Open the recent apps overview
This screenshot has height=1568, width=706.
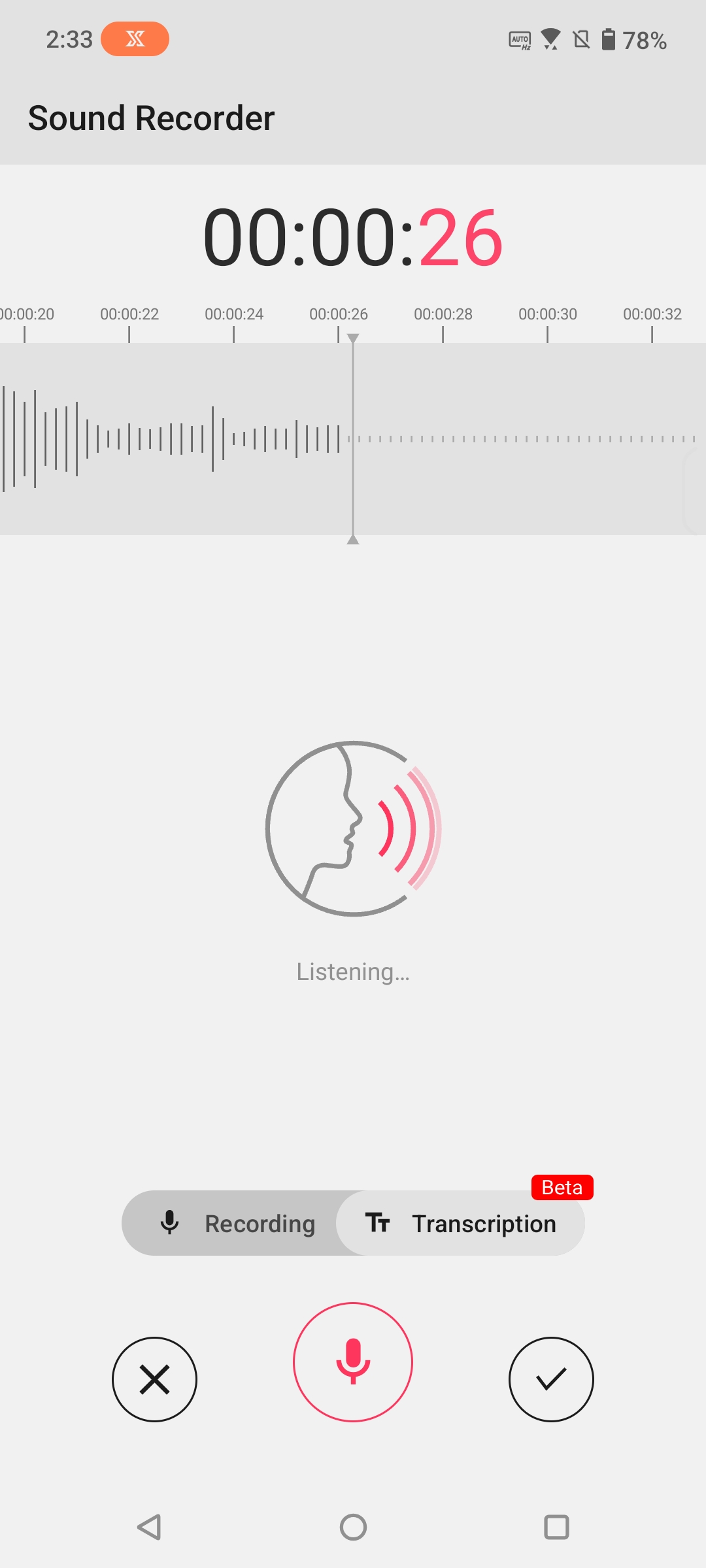[x=556, y=1527]
